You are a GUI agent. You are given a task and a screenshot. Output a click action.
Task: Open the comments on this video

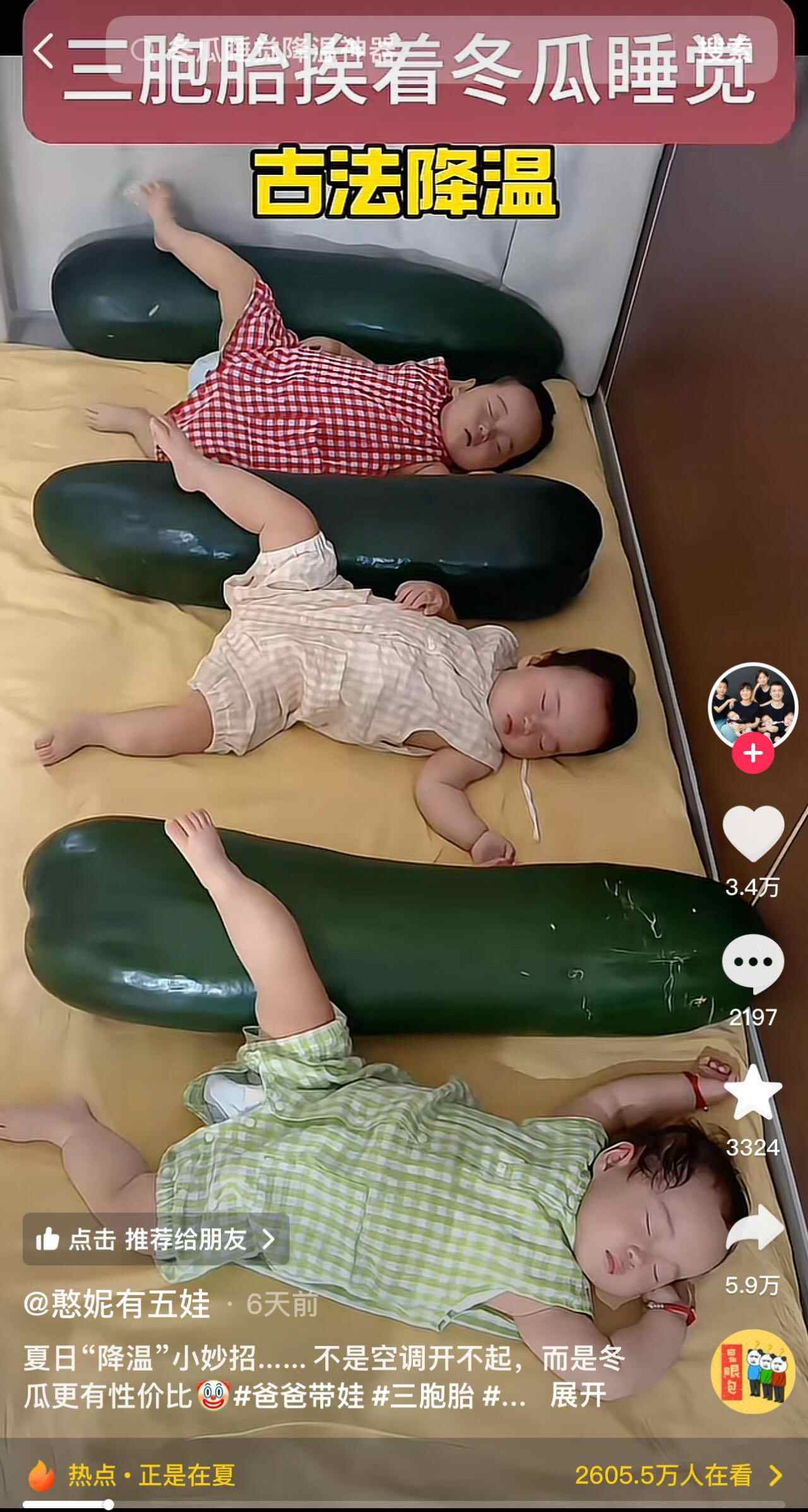pyautogui.click(x=752, y=964)
